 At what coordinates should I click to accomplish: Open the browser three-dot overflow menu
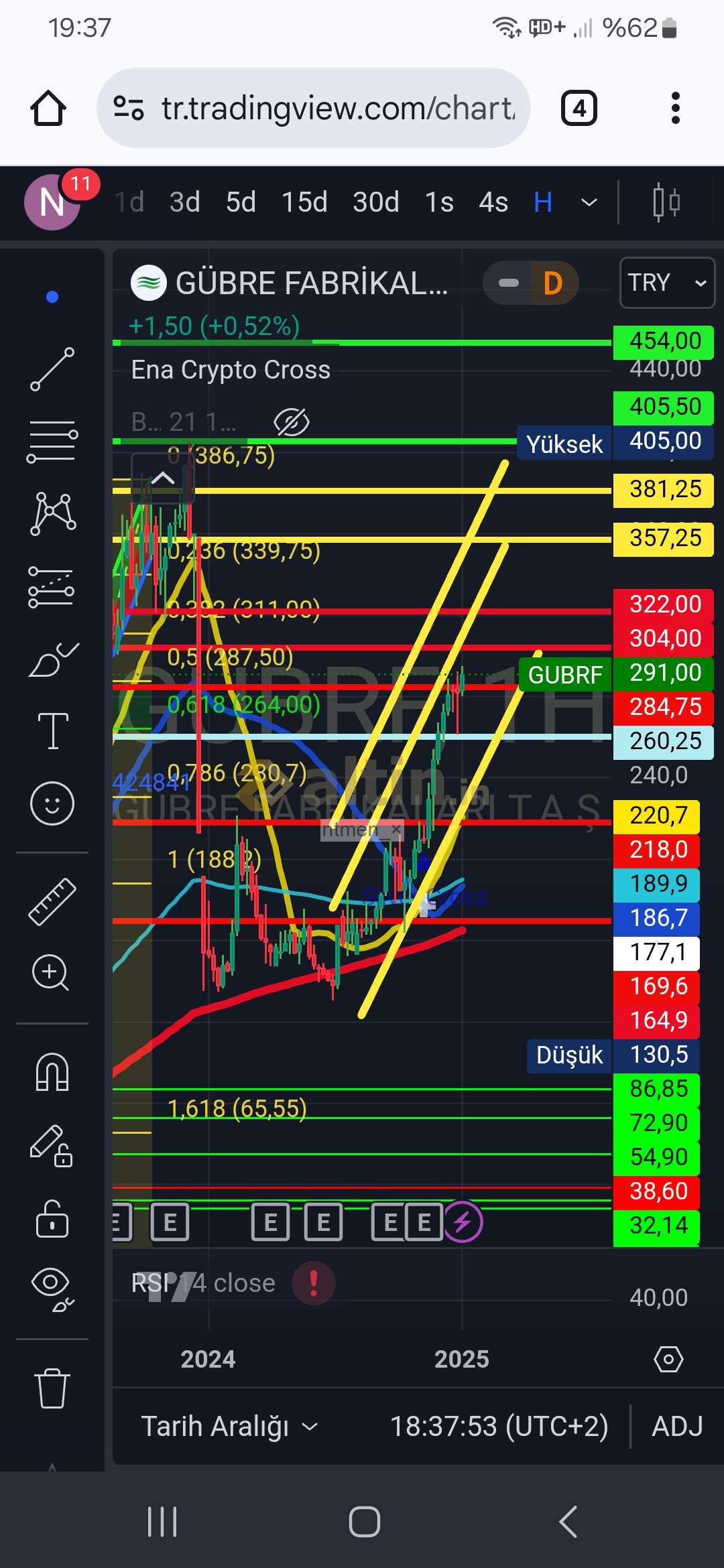tap(675, 108)
